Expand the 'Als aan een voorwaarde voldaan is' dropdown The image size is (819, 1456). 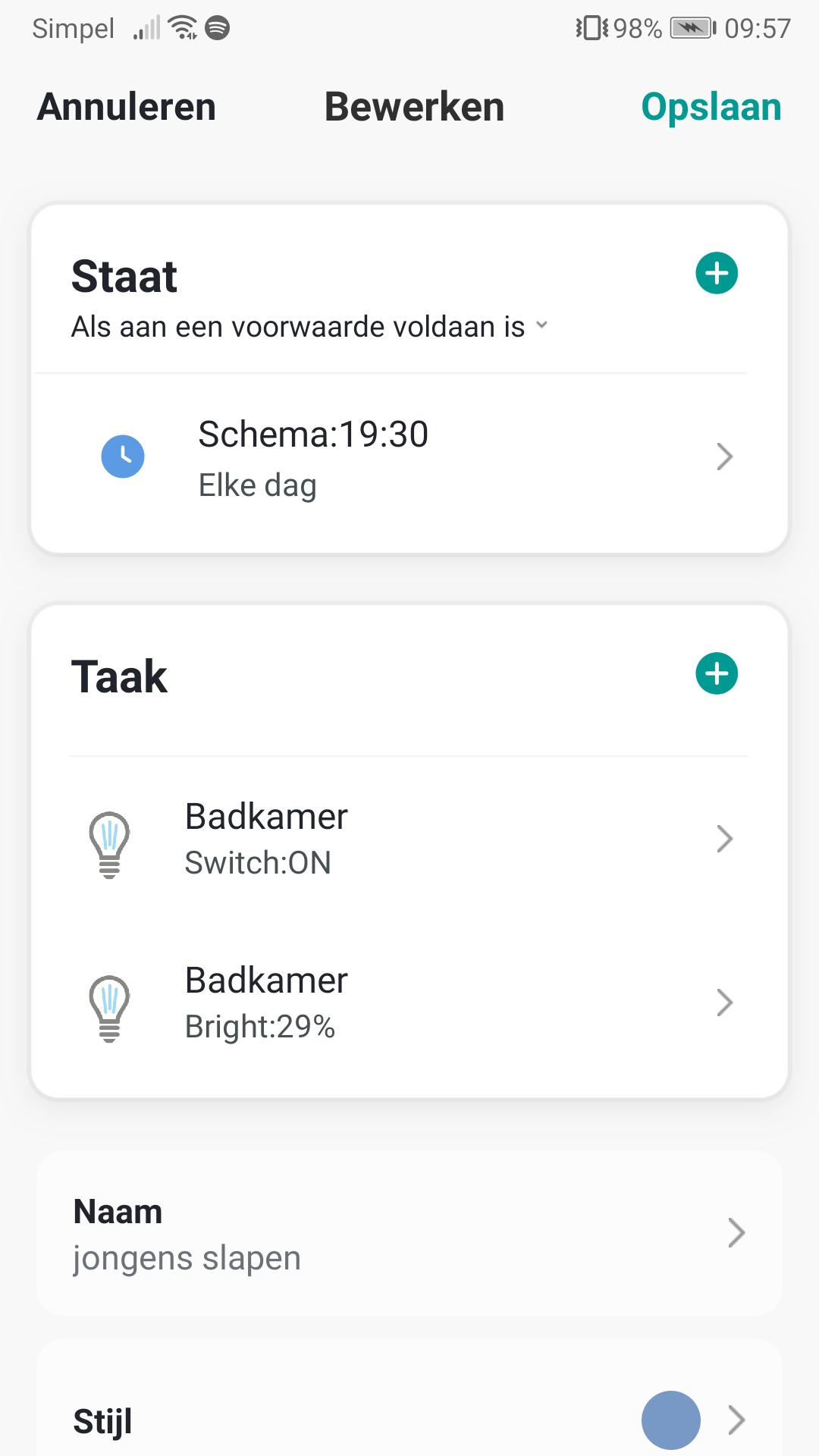[x=309, y=327]
